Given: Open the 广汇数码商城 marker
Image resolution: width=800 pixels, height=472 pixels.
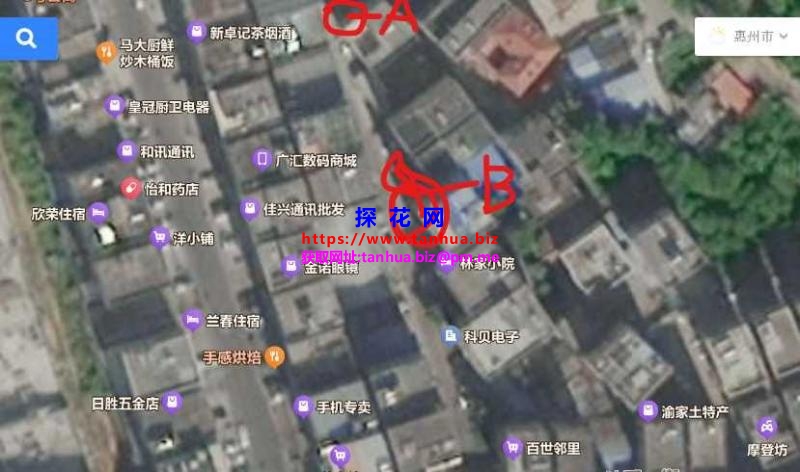Looking at the screenshot, I should tap(261, 159).
